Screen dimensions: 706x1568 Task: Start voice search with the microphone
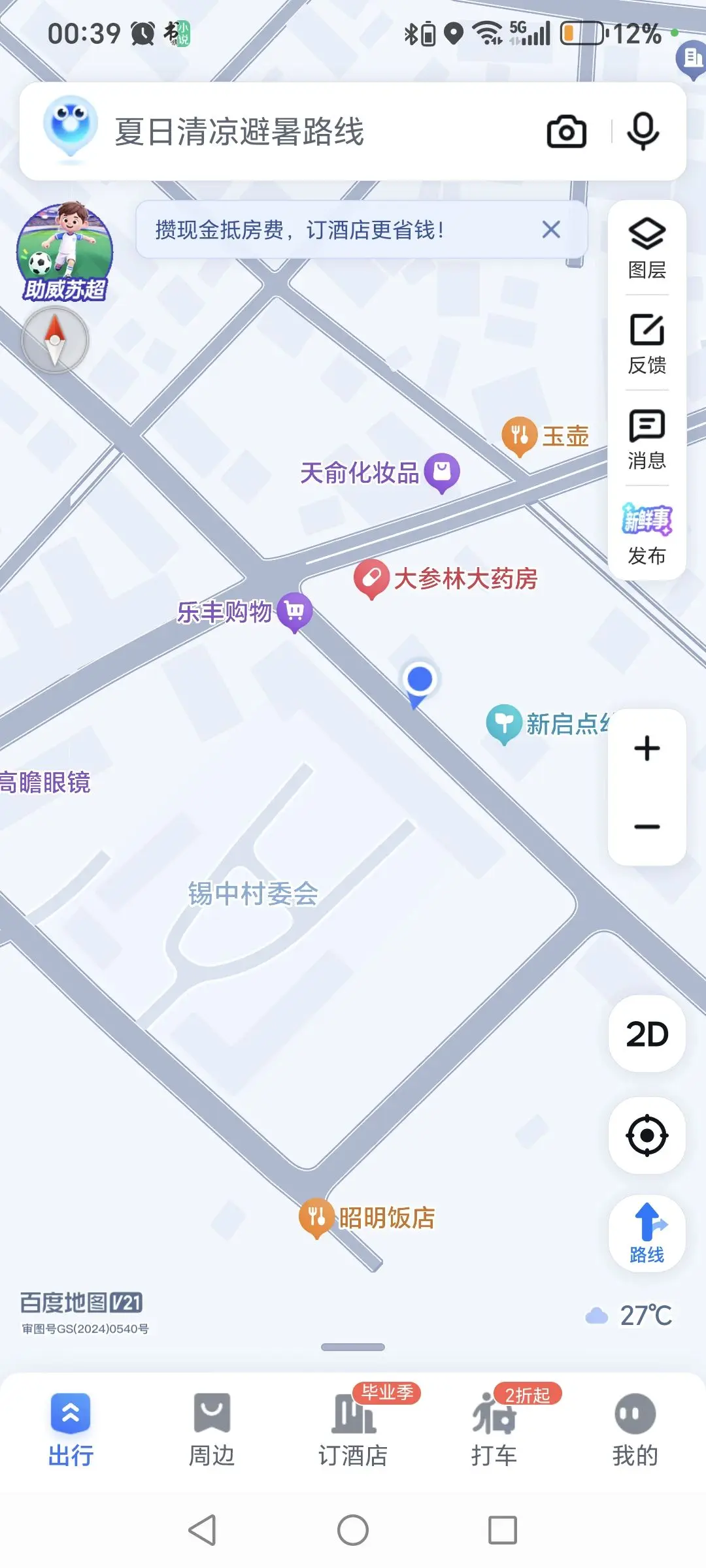[x=643, y=132]
